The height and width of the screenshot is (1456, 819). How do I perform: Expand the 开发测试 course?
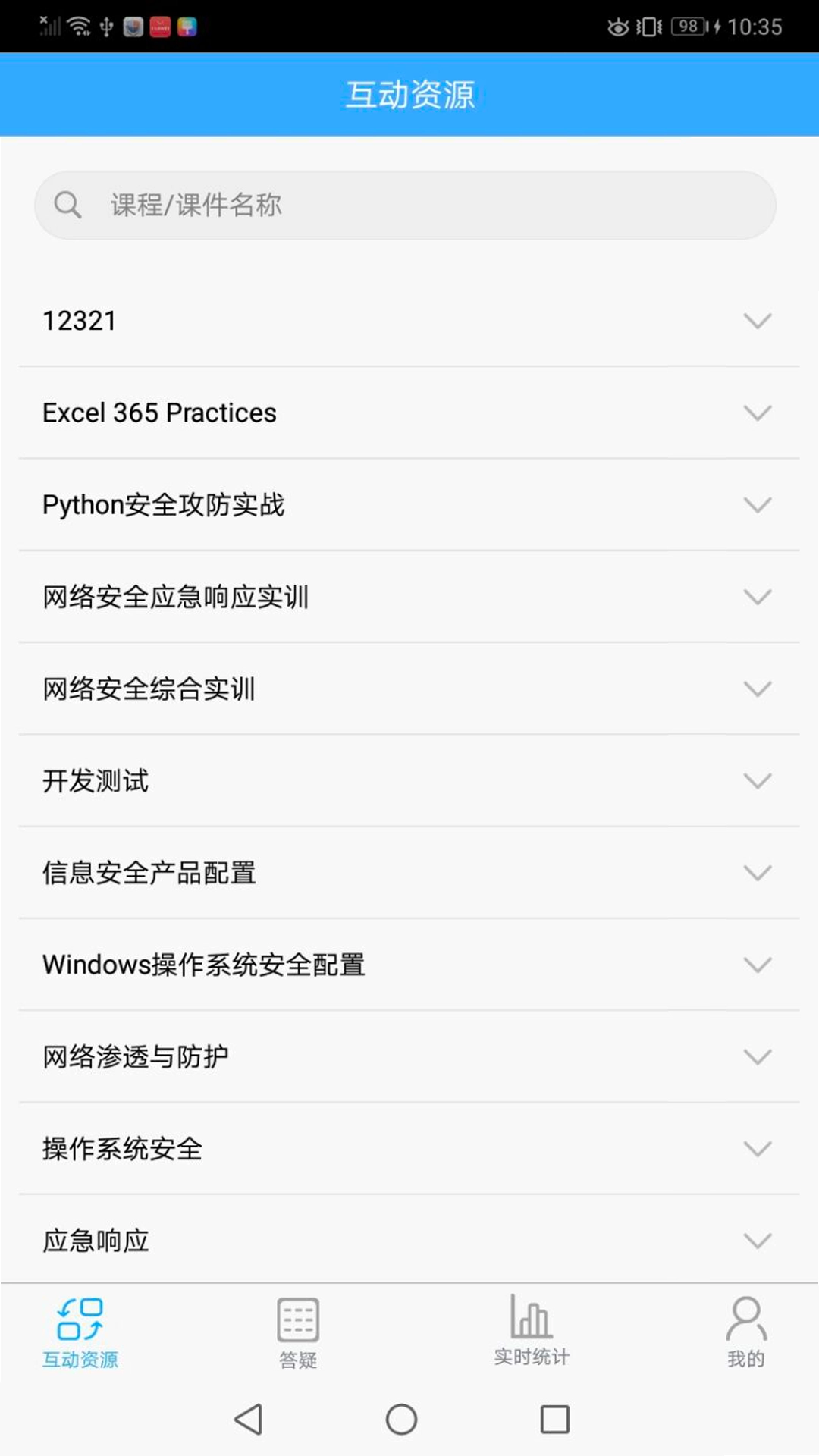[757, 781]
